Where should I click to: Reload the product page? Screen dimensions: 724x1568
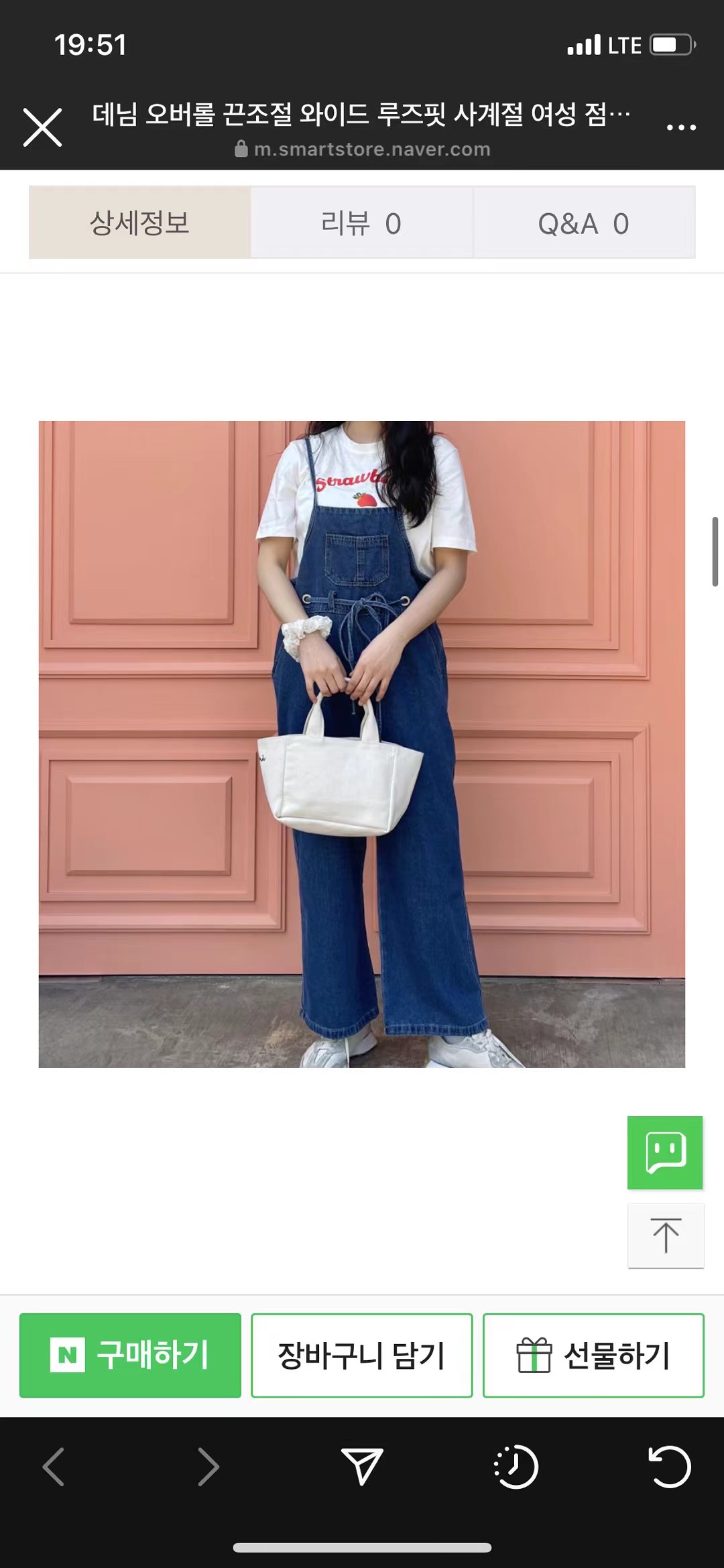tap(669, 1467)
